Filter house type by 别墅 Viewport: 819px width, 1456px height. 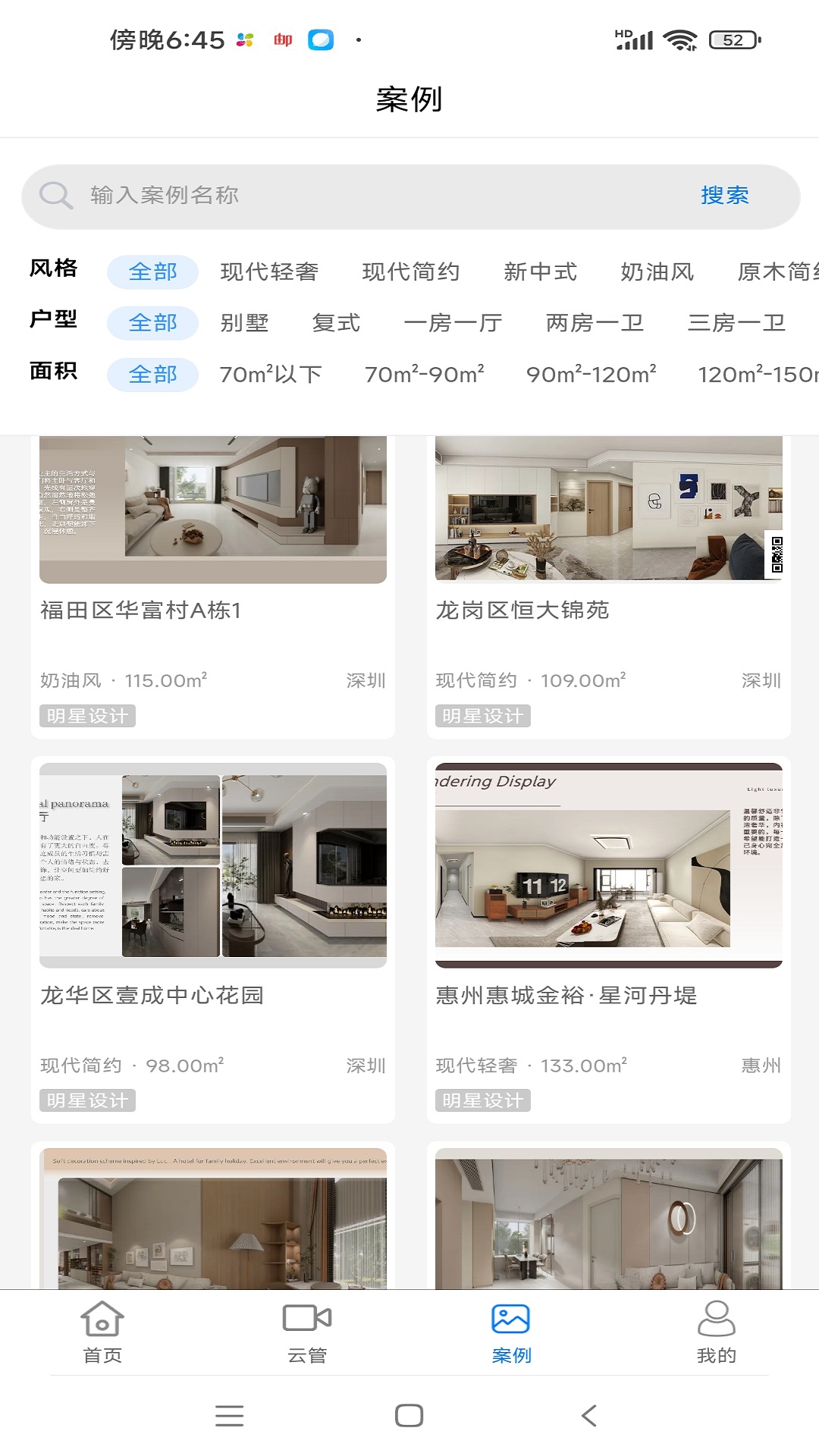(x=244, y=323)
